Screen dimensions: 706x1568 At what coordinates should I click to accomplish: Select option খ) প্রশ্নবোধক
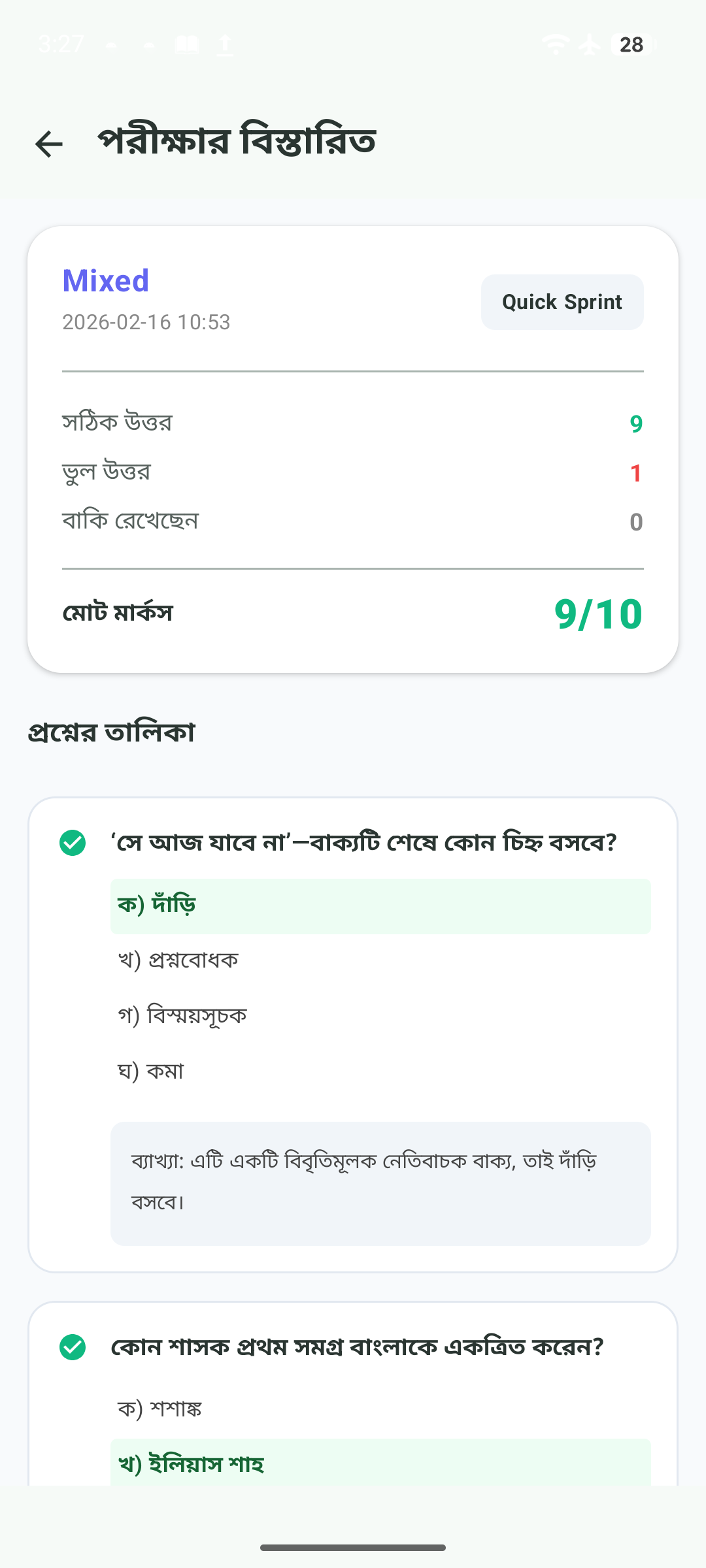(178, 960)
